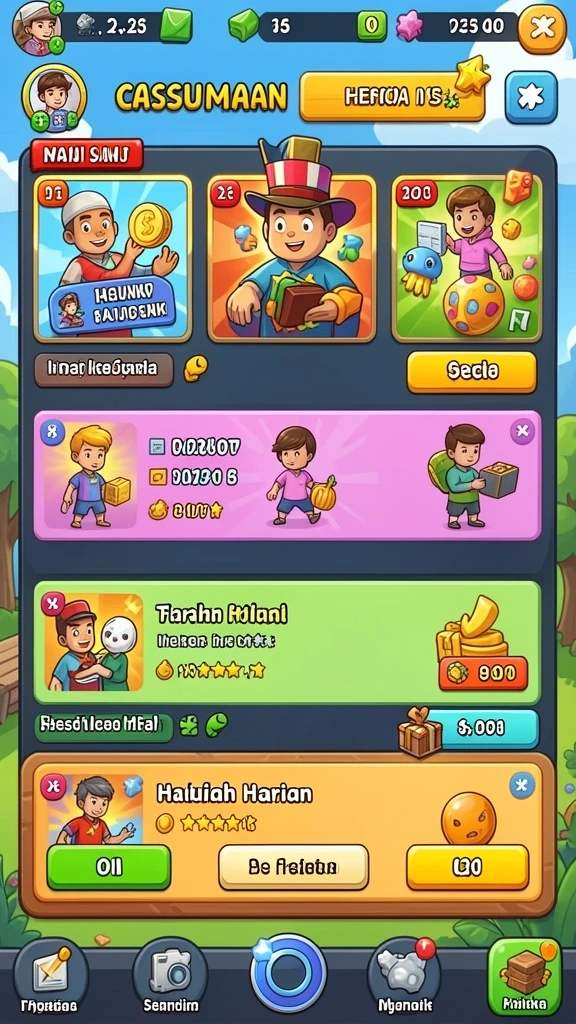Viewport: 576px width, 1024px height.
Task: Switch to the Fhontaa tab
Action: (x=50, y=976)
